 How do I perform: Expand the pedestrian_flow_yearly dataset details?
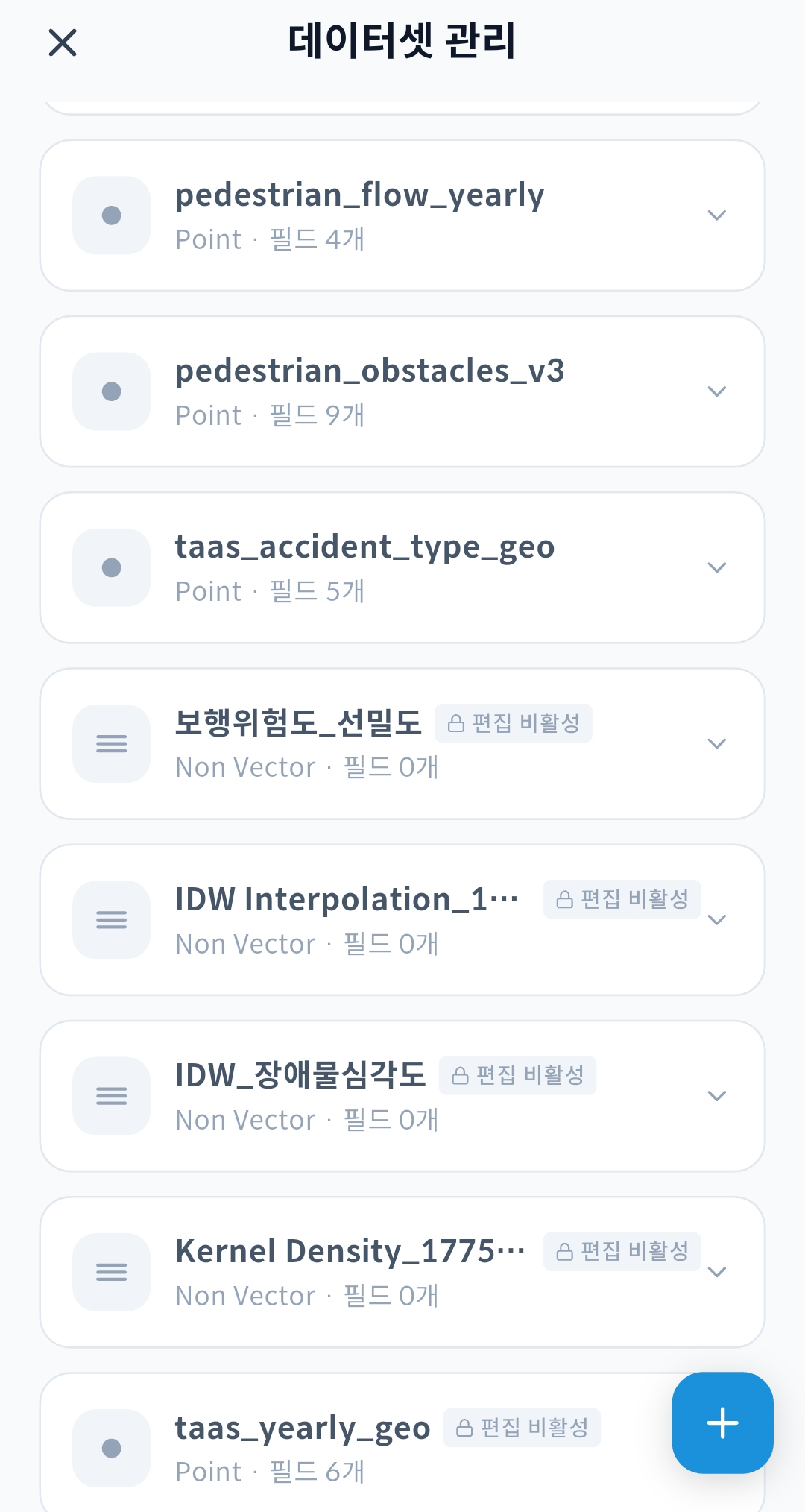pyautogui.click(x=716, y=215)
